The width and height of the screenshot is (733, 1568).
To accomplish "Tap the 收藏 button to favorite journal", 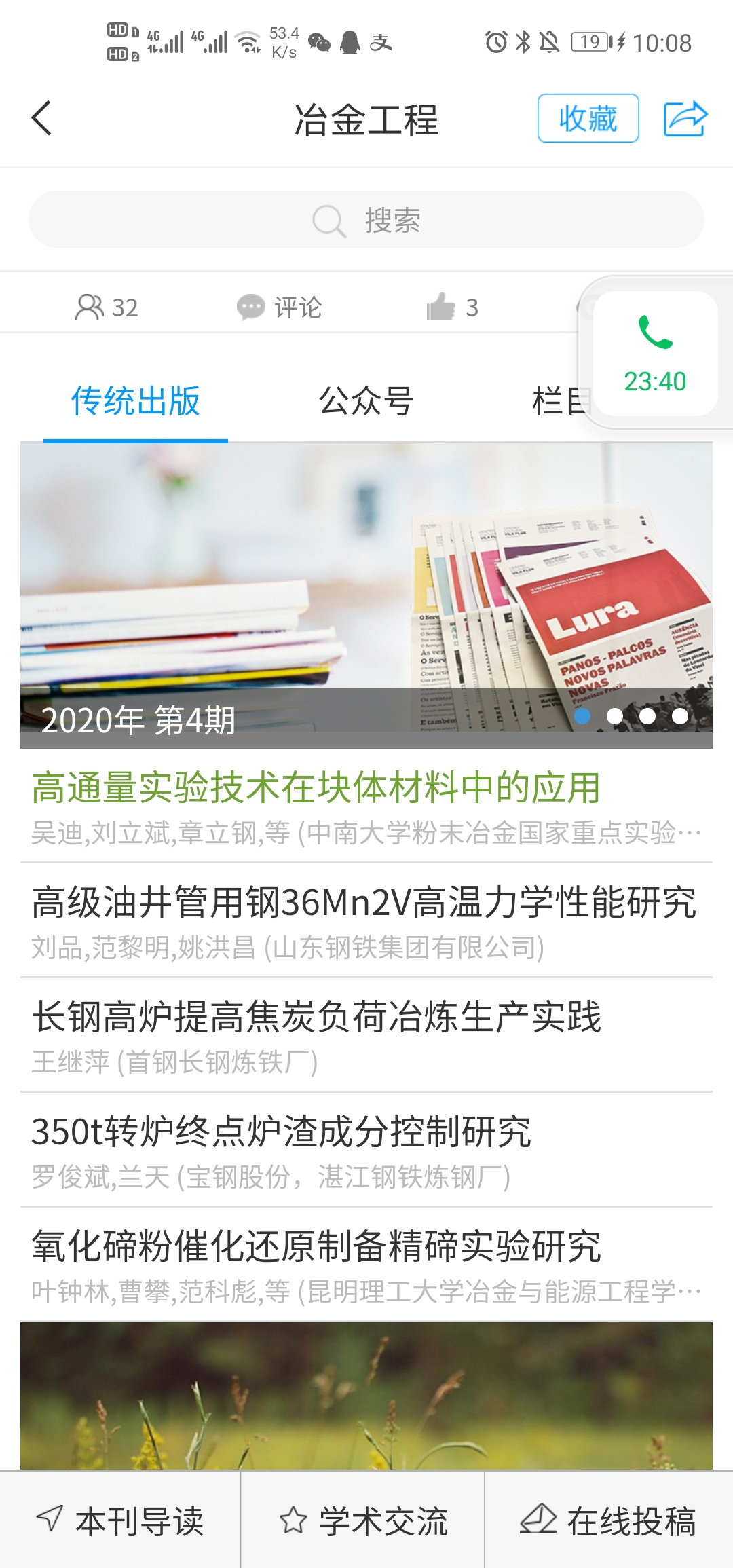I will click(588, 118).
